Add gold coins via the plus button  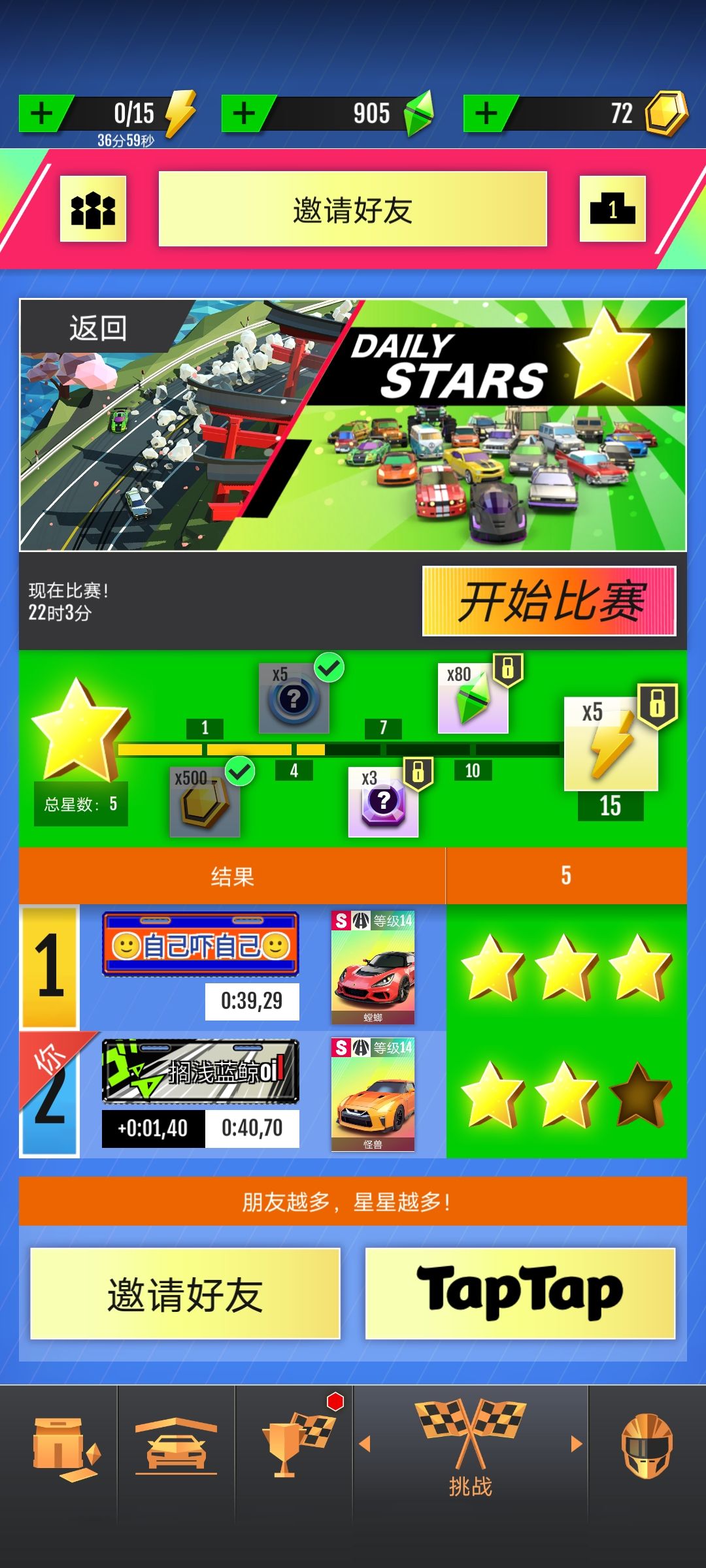click(487, 114)
